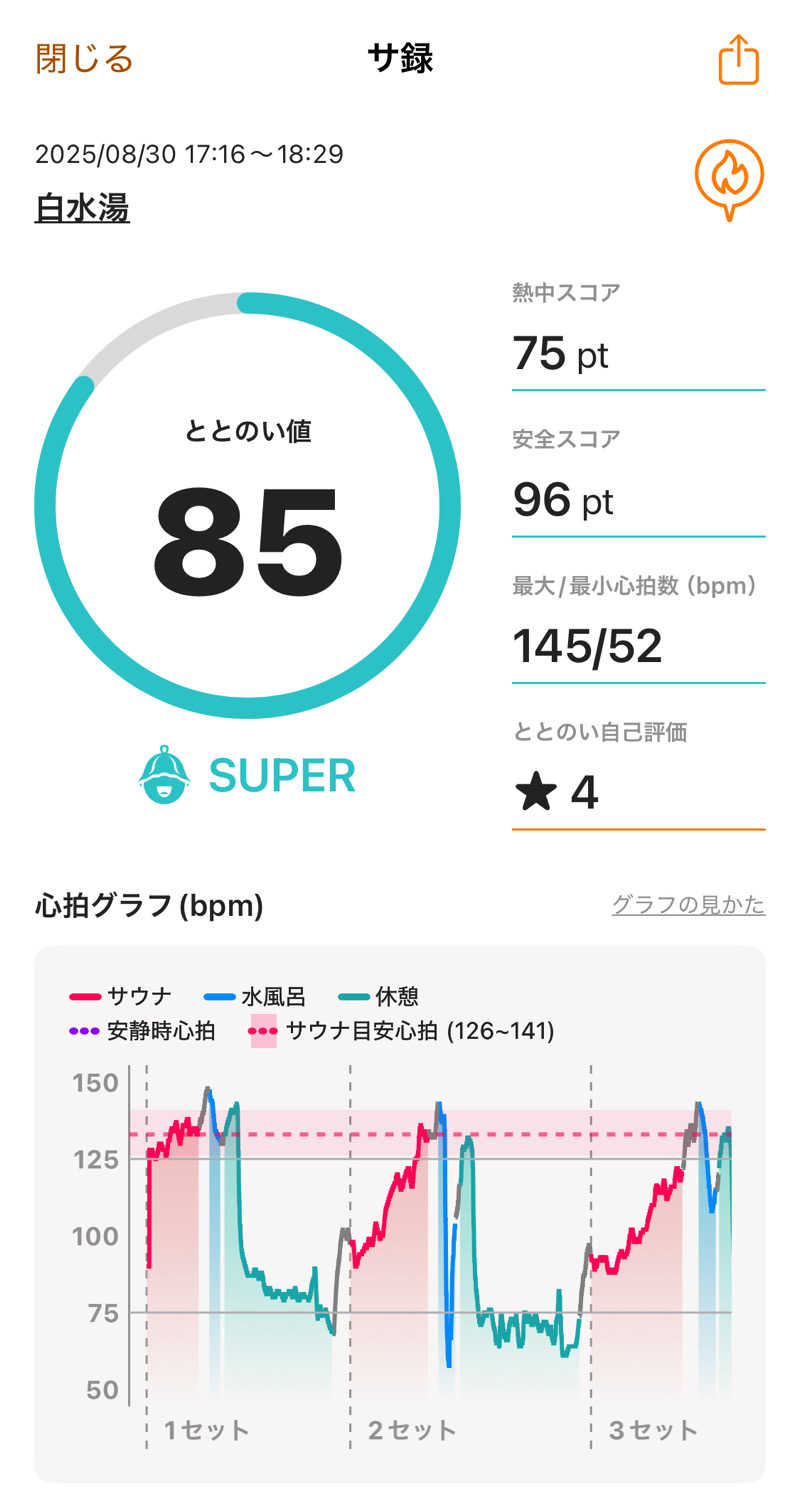
Task: Open the グラフの見かた graph guide
Action: tap(688, 905)
